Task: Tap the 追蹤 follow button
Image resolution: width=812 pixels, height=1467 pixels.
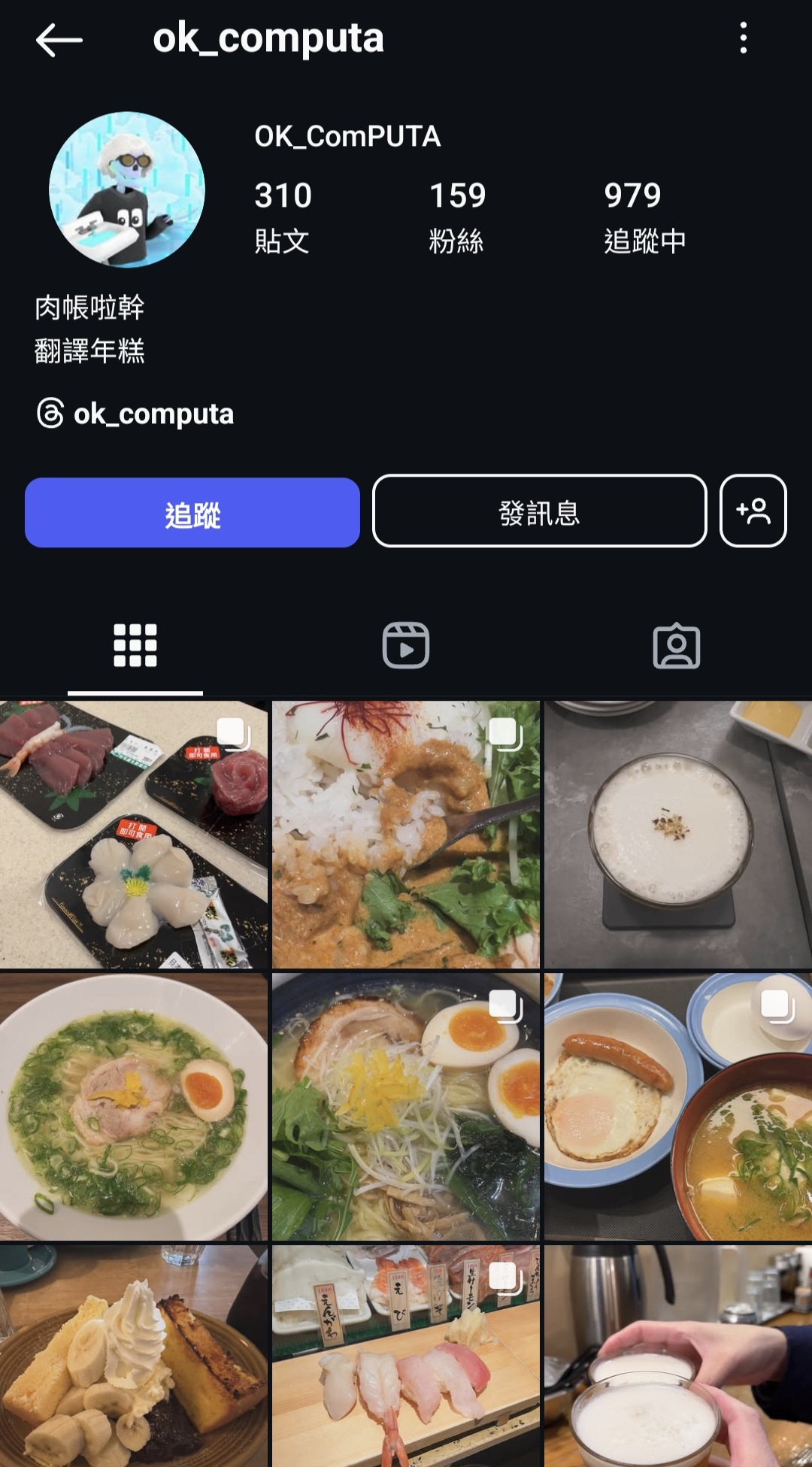Action: pyautogui.click(x=192, y=513)
